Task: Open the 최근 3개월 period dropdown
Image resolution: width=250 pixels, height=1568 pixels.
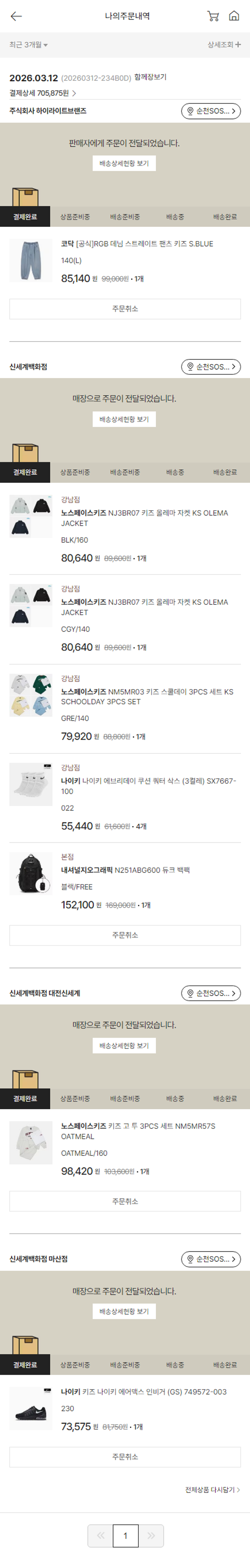Action: click(29, 44)
